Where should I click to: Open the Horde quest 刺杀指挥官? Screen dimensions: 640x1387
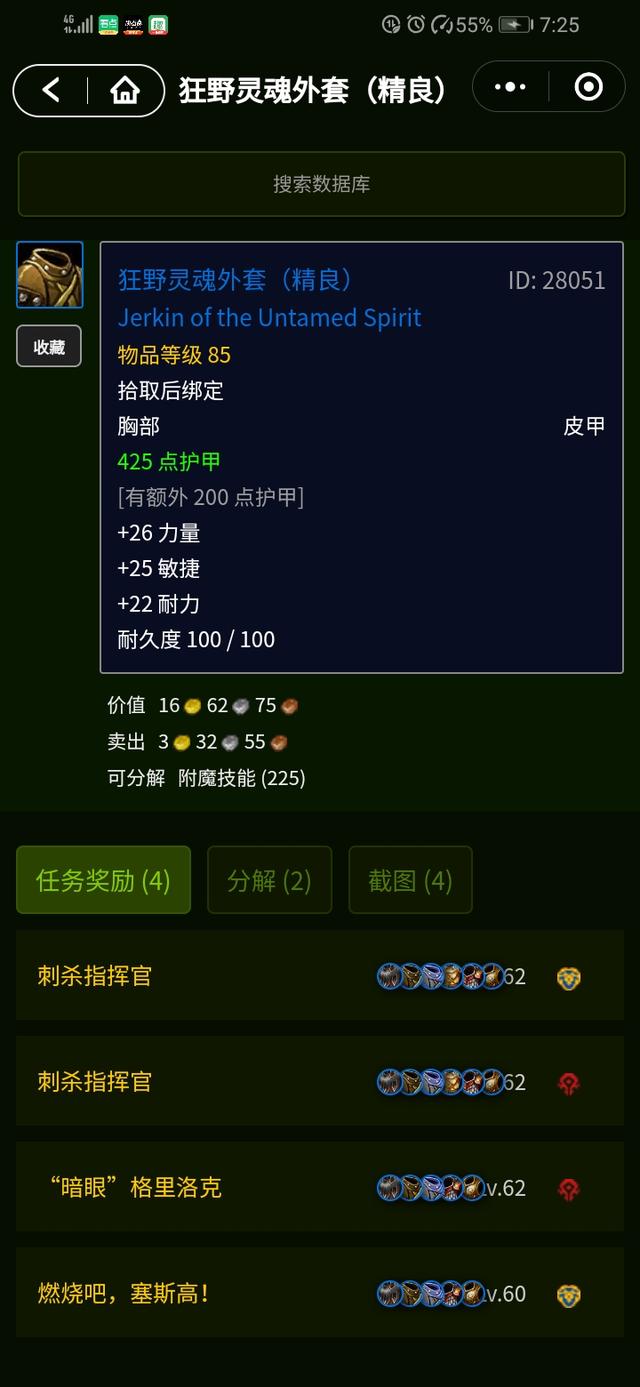(x=95, y=1082)
